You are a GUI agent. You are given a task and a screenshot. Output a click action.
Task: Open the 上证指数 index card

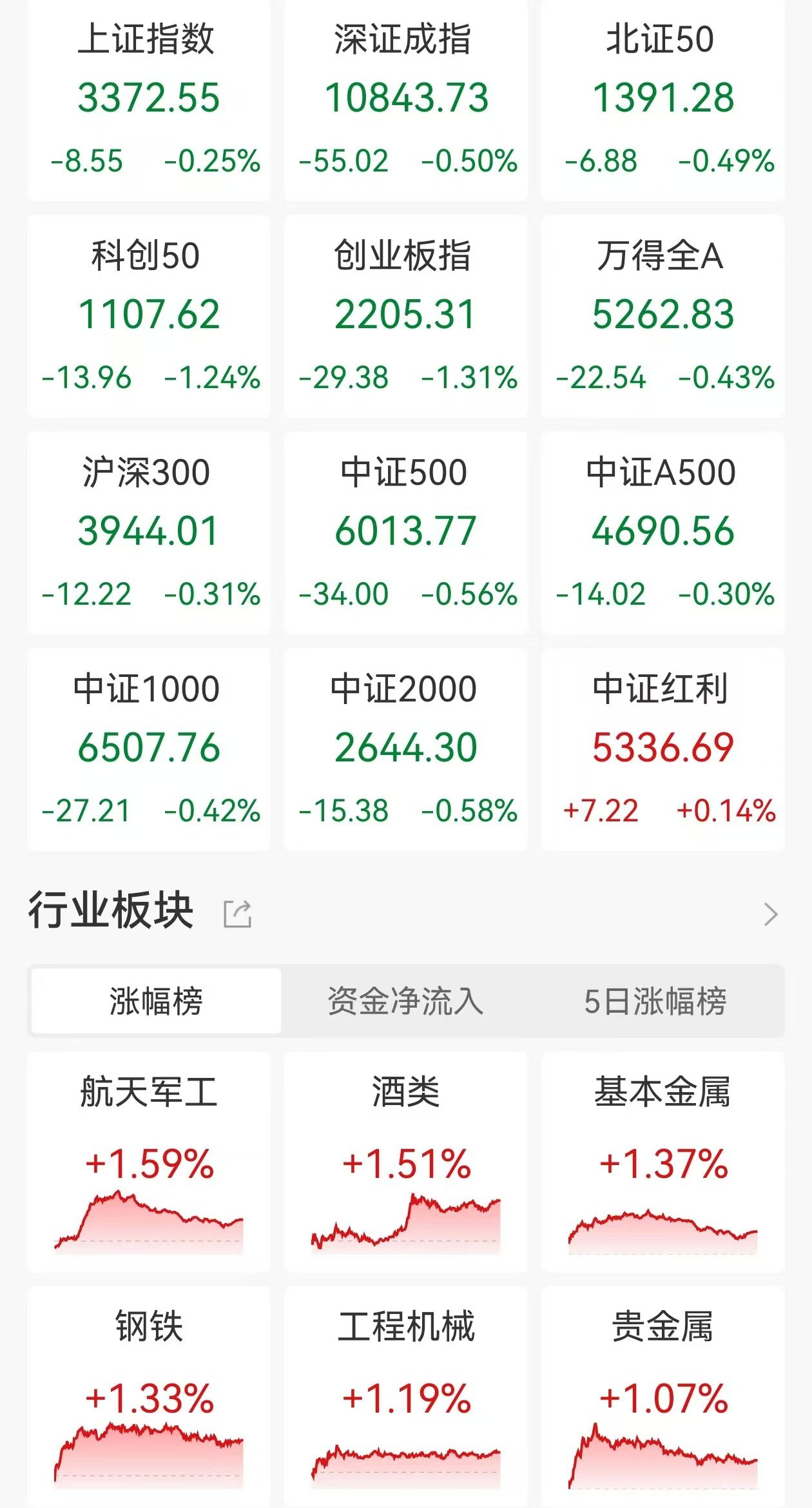148,100
